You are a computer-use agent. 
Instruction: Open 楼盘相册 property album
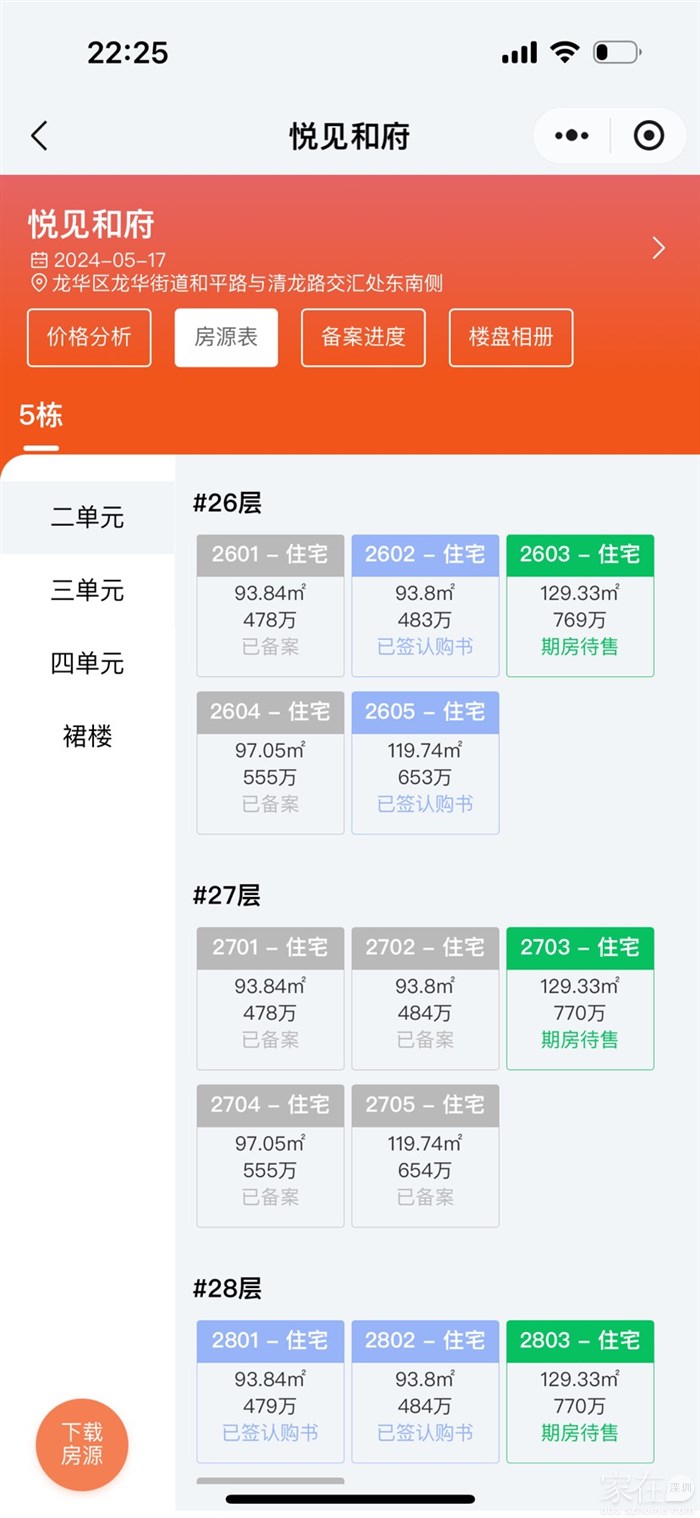pos(511,338)
